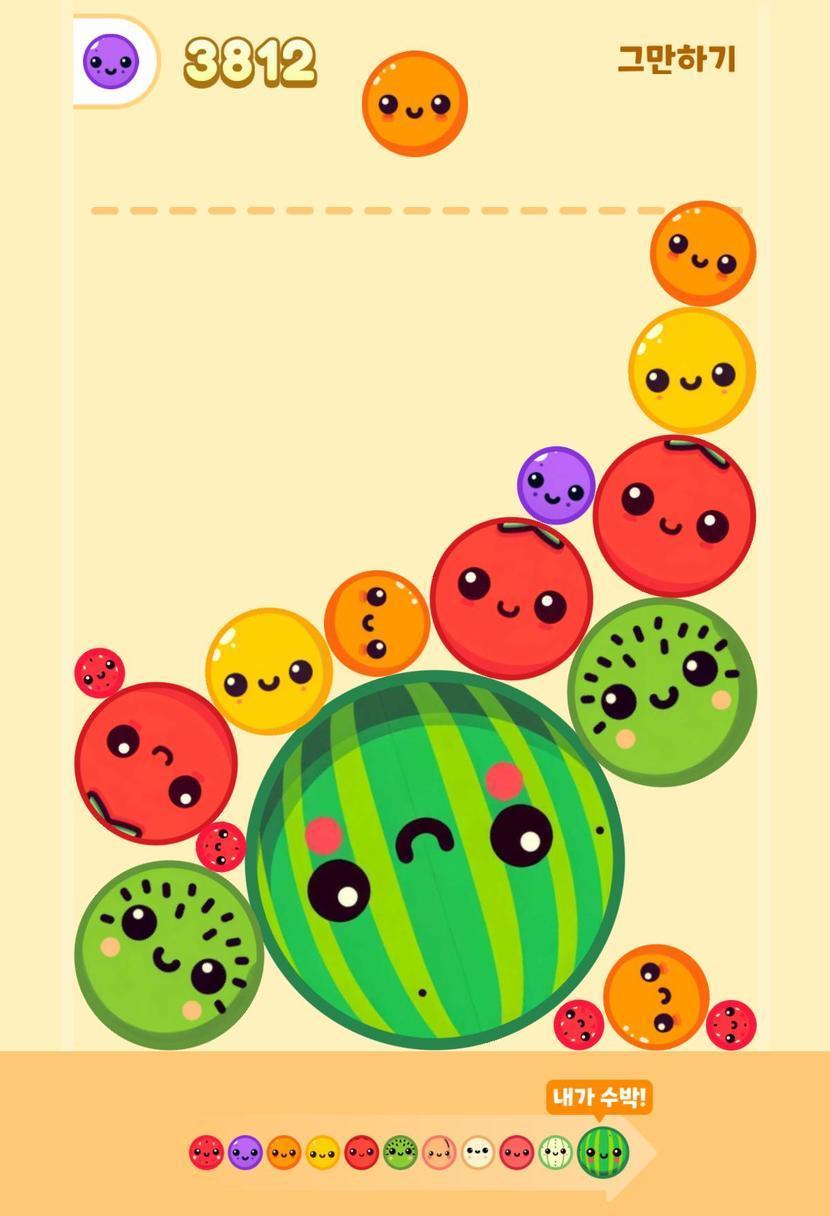
Task: Tap the 그만하기 quit button
Action: click(x=676, y=59)
